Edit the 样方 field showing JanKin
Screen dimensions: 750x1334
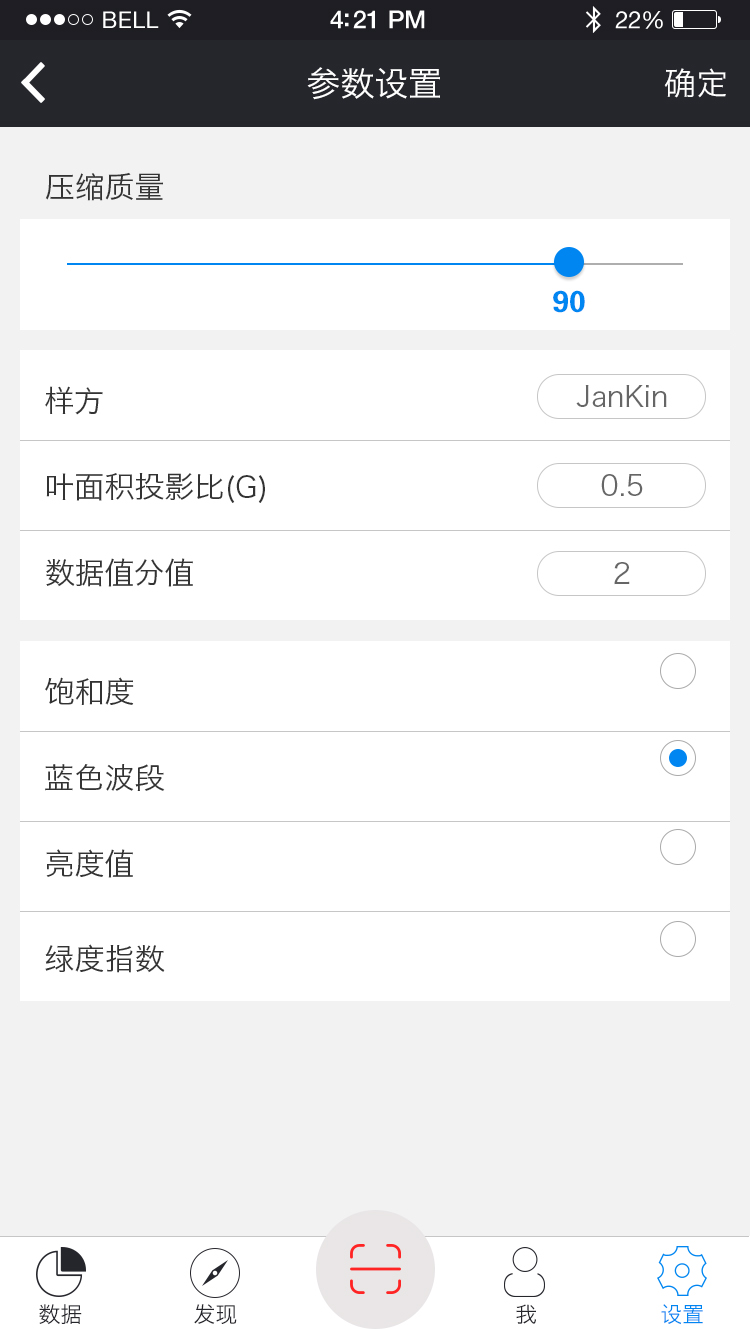(621, 397)
